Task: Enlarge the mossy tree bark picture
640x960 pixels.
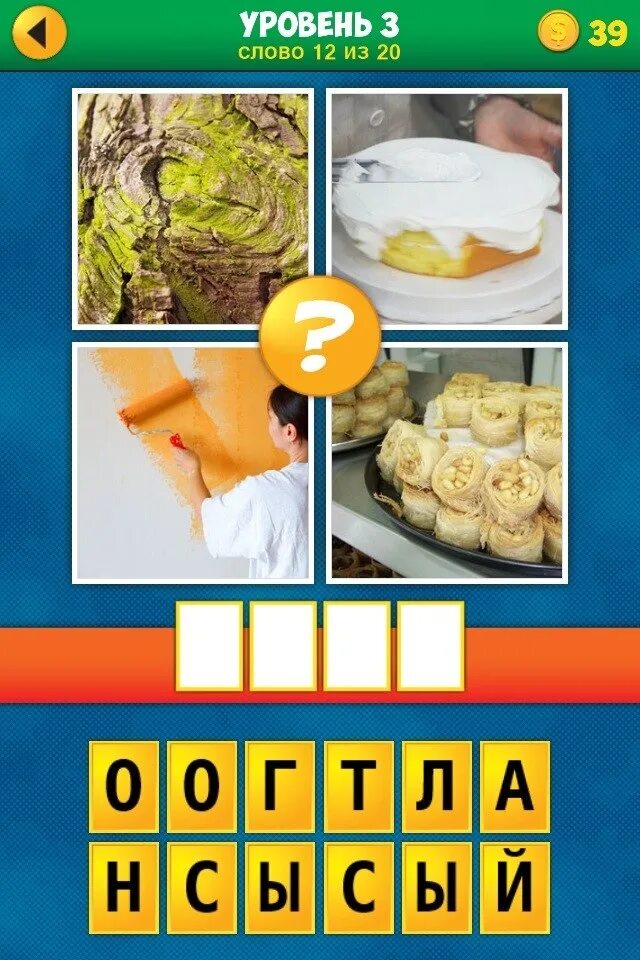Action: click(193, 208)
